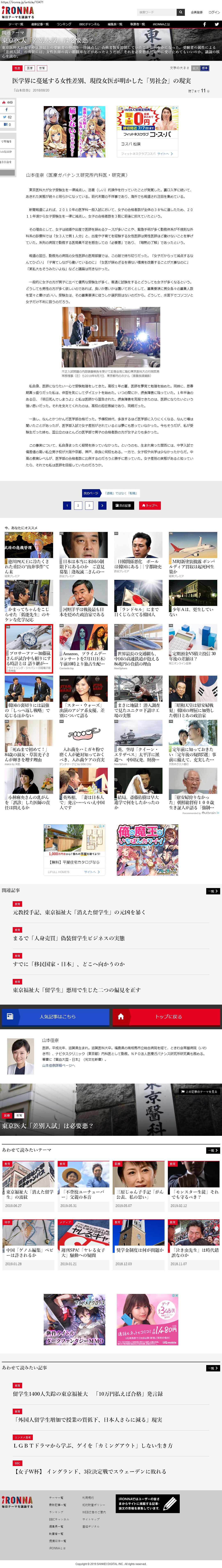Open iRONNA's Facebook page icon
The height and width of the screenshot is (1568, 222).
pyautogui.click(x=204, y=24)
